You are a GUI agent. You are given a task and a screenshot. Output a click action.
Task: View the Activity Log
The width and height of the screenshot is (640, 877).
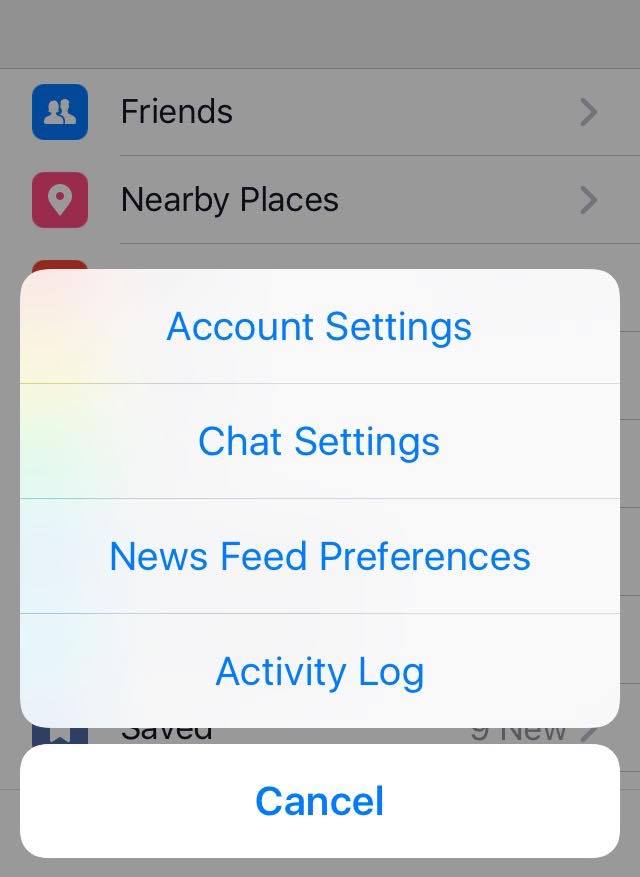point(319,671)
